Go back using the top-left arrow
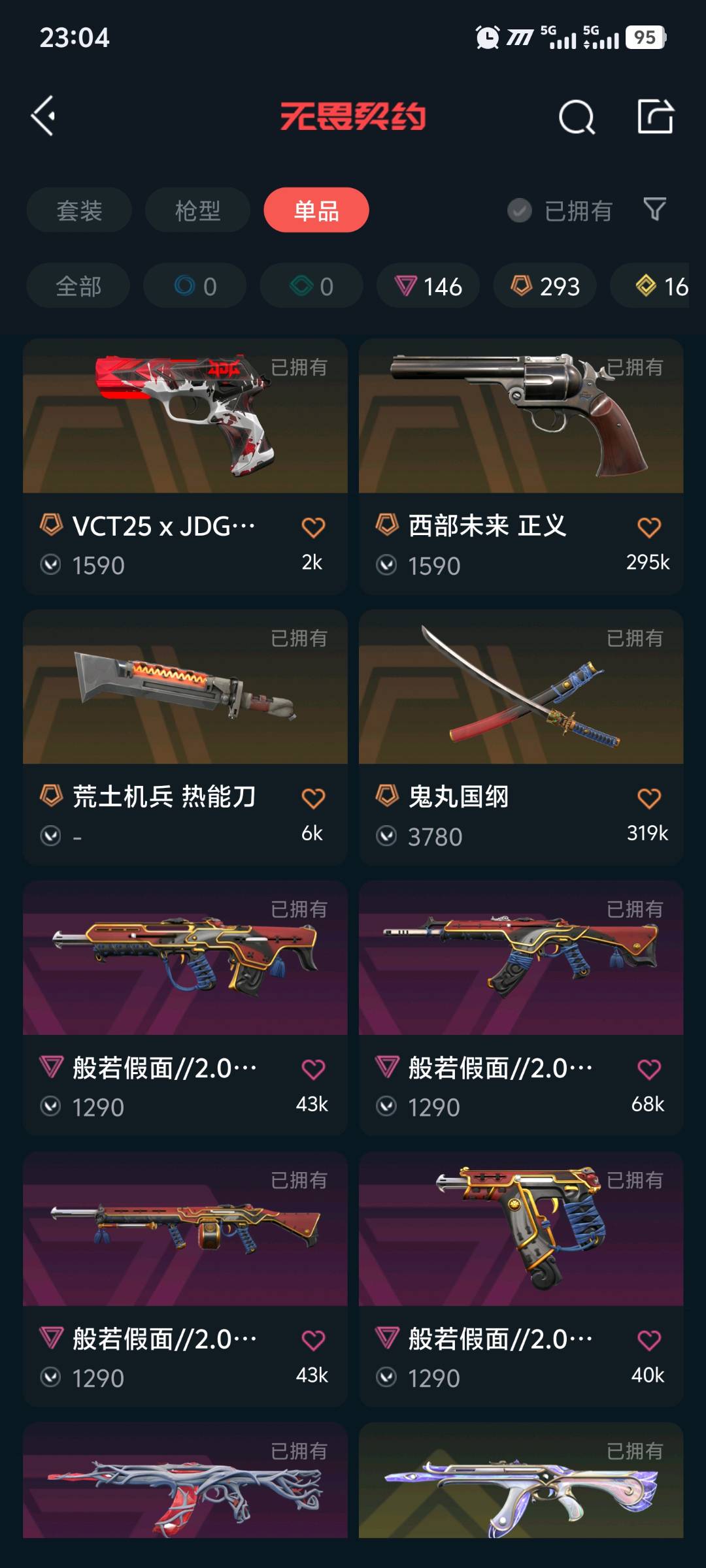Screen dimensions: 706x1568 [44, 116]
